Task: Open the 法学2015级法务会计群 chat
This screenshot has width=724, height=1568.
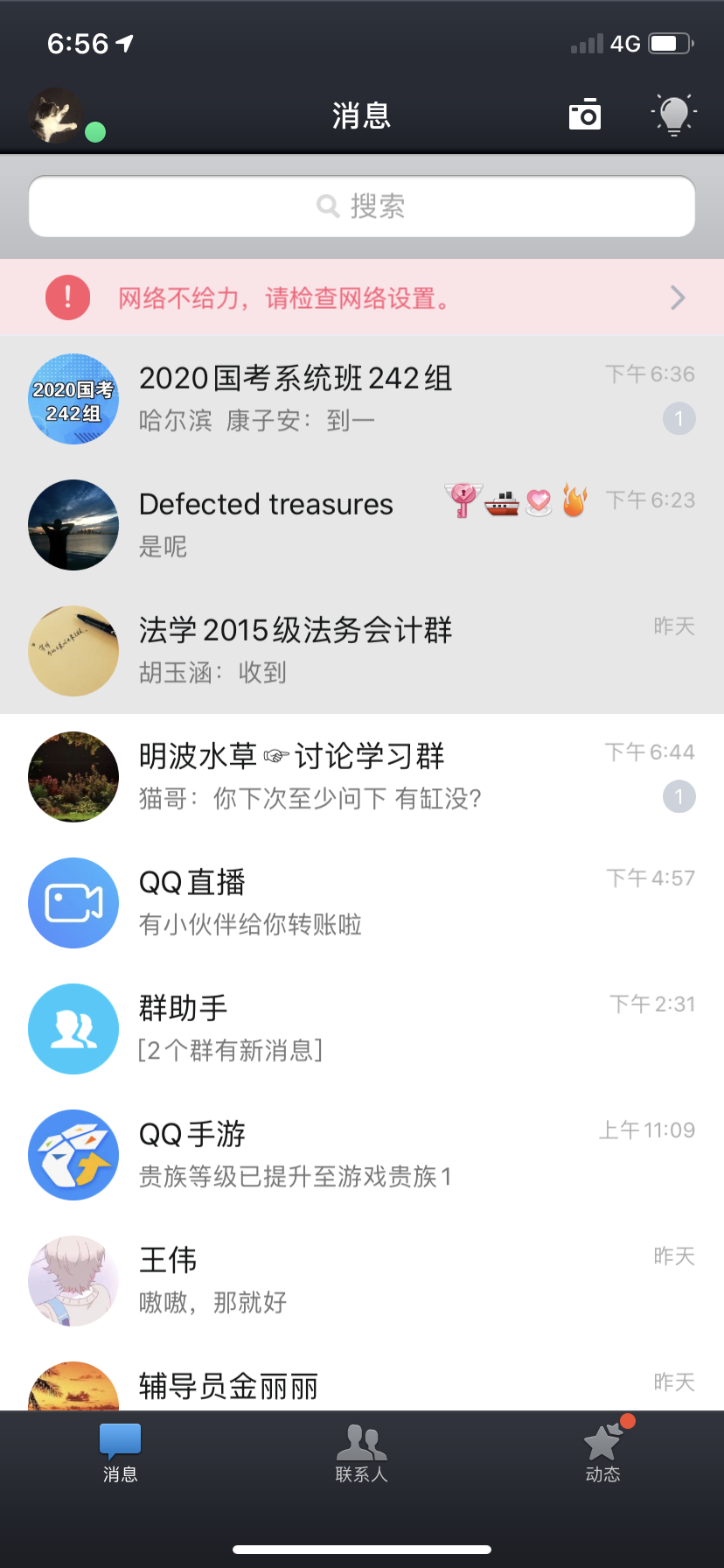Action: [x=362, y=651]
